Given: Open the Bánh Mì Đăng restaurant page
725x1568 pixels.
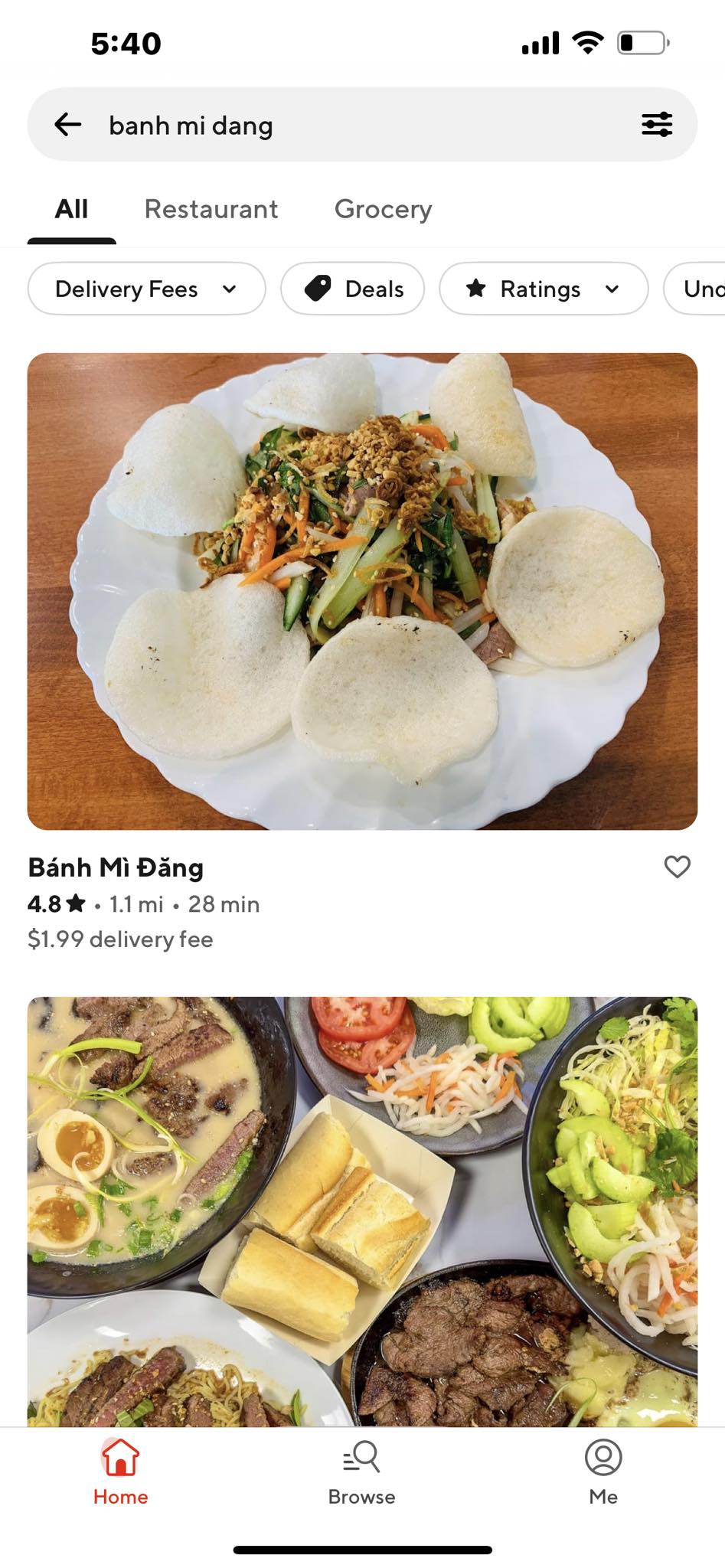Looking at the screenshot, I should 115,867.
